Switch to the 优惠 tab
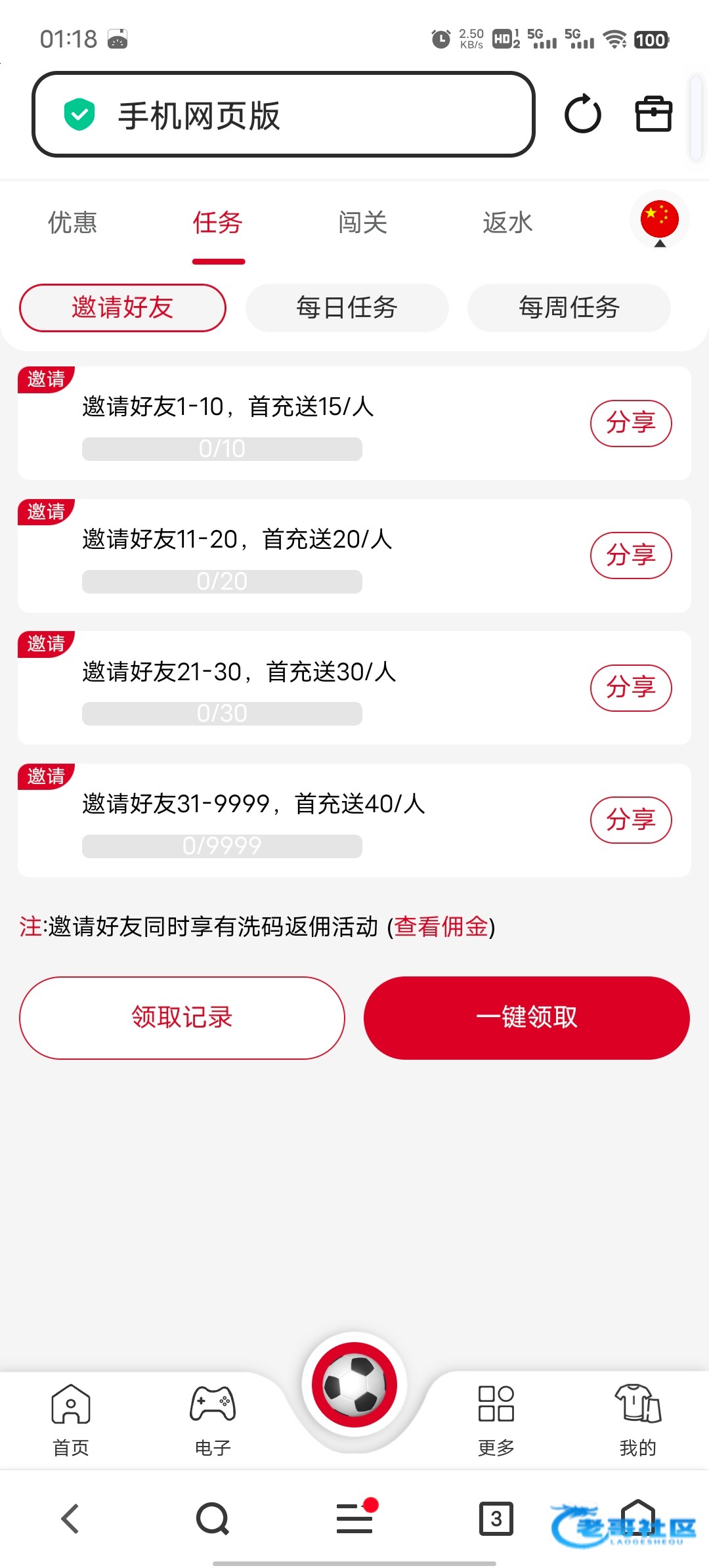The height and width of the screenshot is (1568, 709). point(72,223)
